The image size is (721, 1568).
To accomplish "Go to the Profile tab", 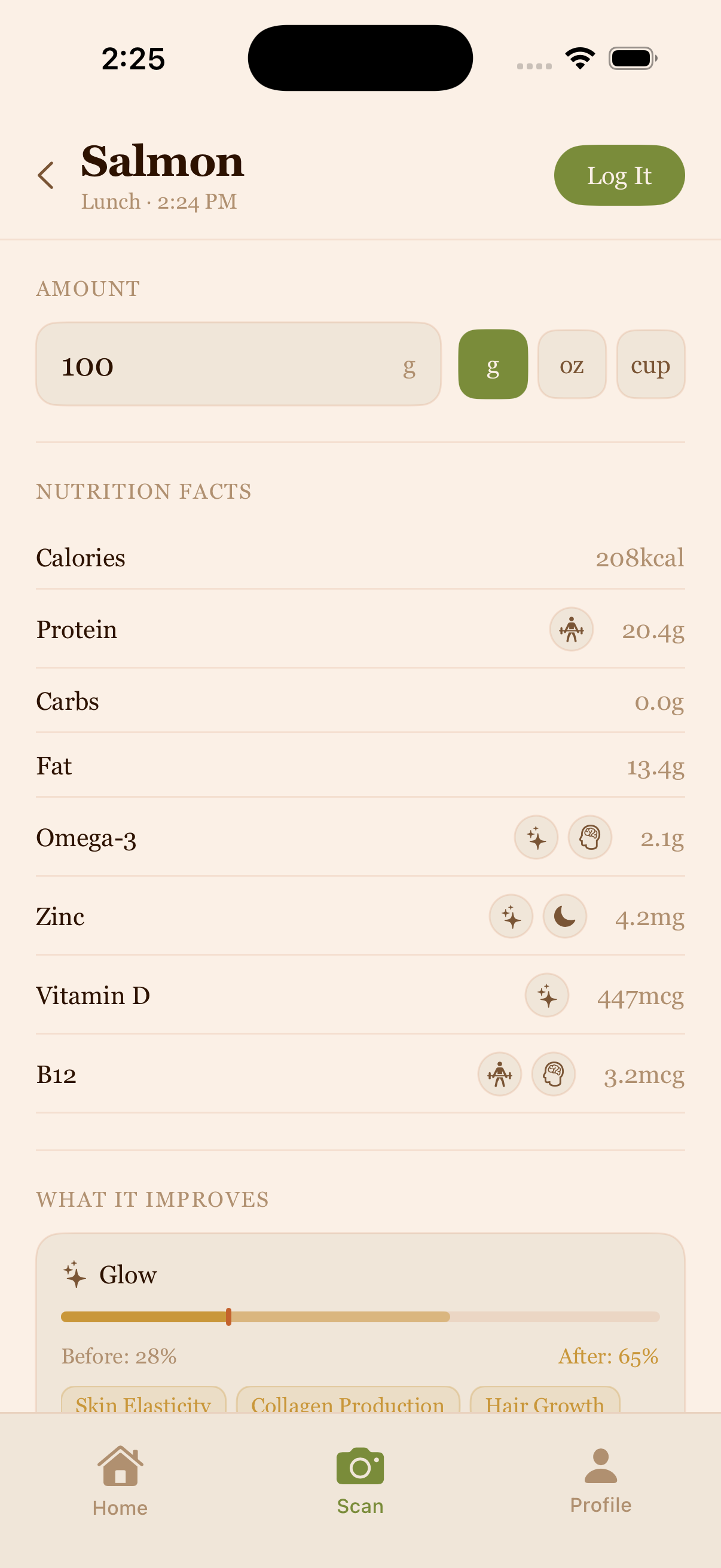I will click(x=600, y=1481).
